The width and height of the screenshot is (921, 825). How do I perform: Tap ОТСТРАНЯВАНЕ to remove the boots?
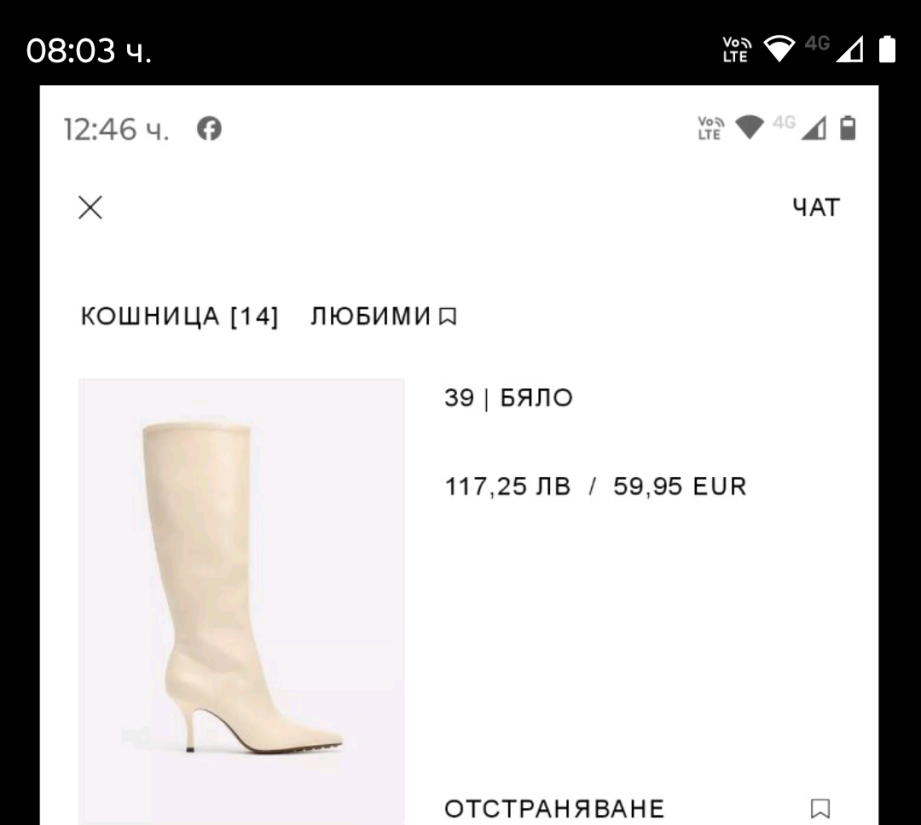coord(554,808)
